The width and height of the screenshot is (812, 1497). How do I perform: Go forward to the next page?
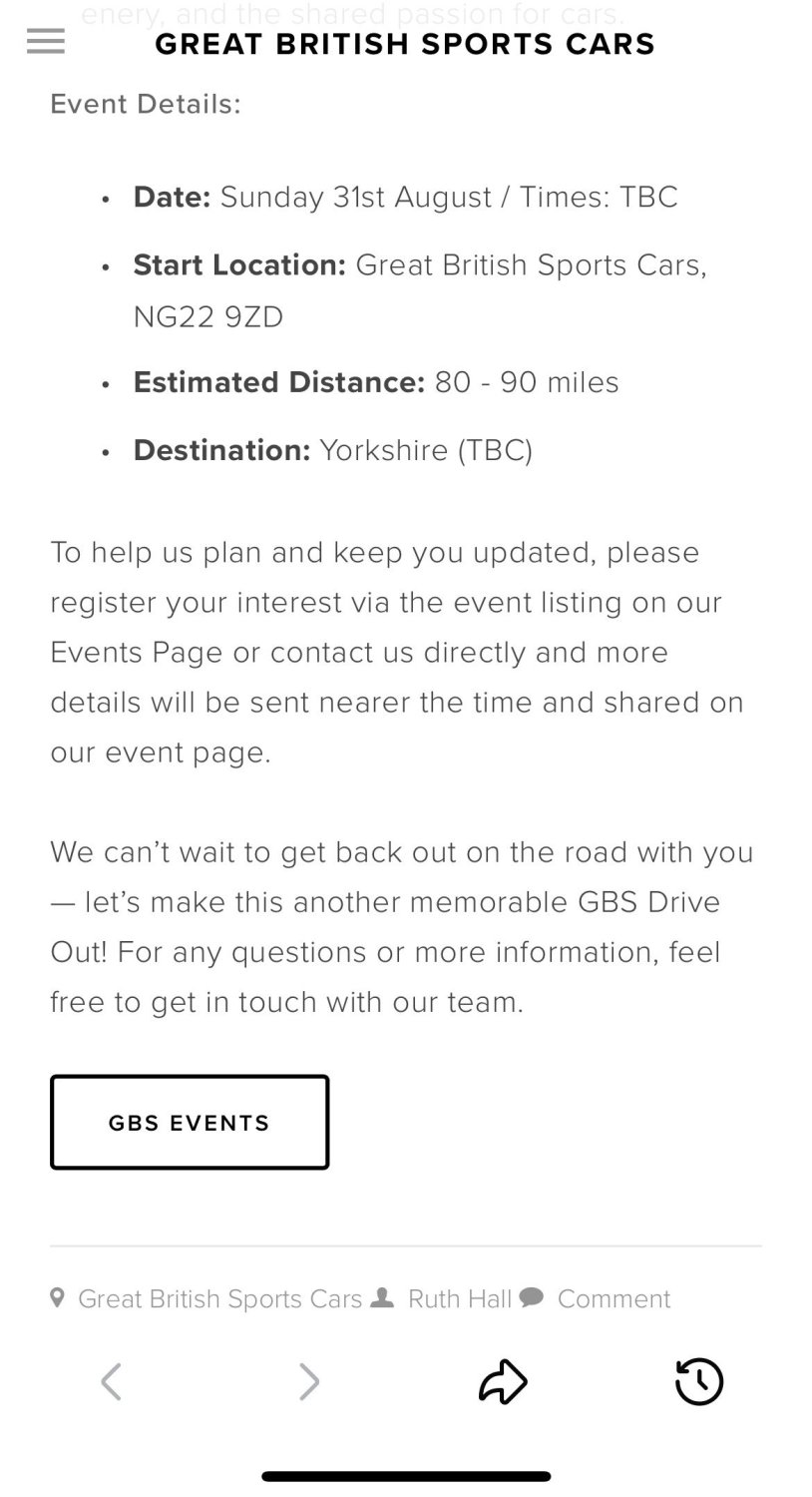tap(309, 1382)
